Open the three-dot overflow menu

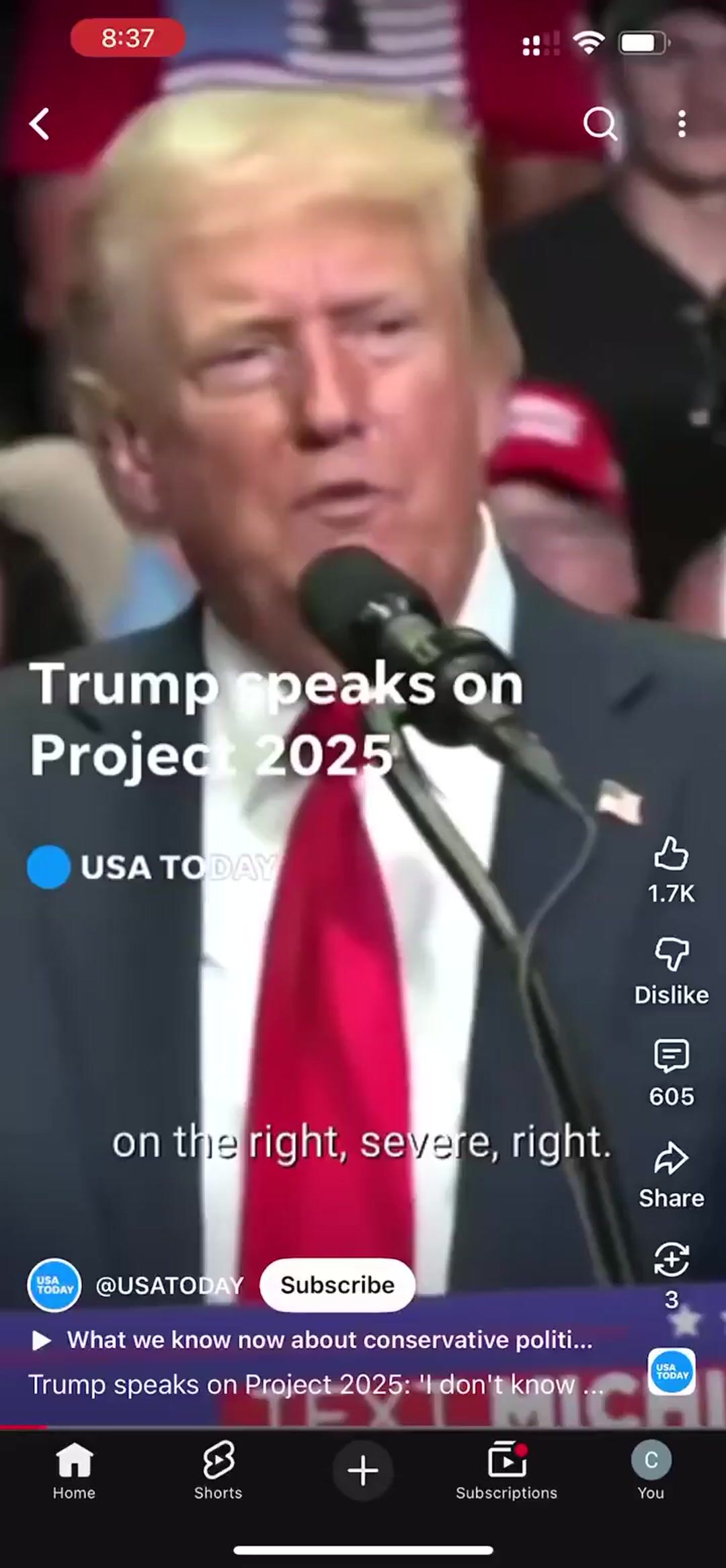click(x=682, y=124)
